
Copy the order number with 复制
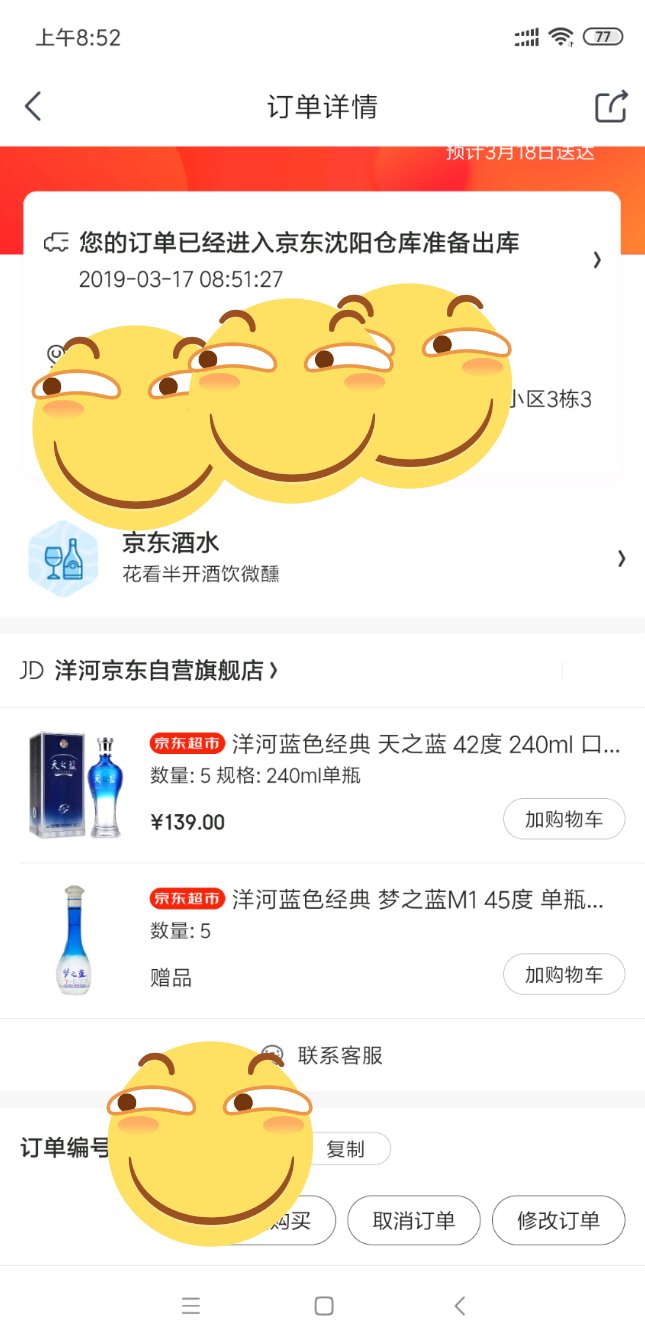[345, 1149]
